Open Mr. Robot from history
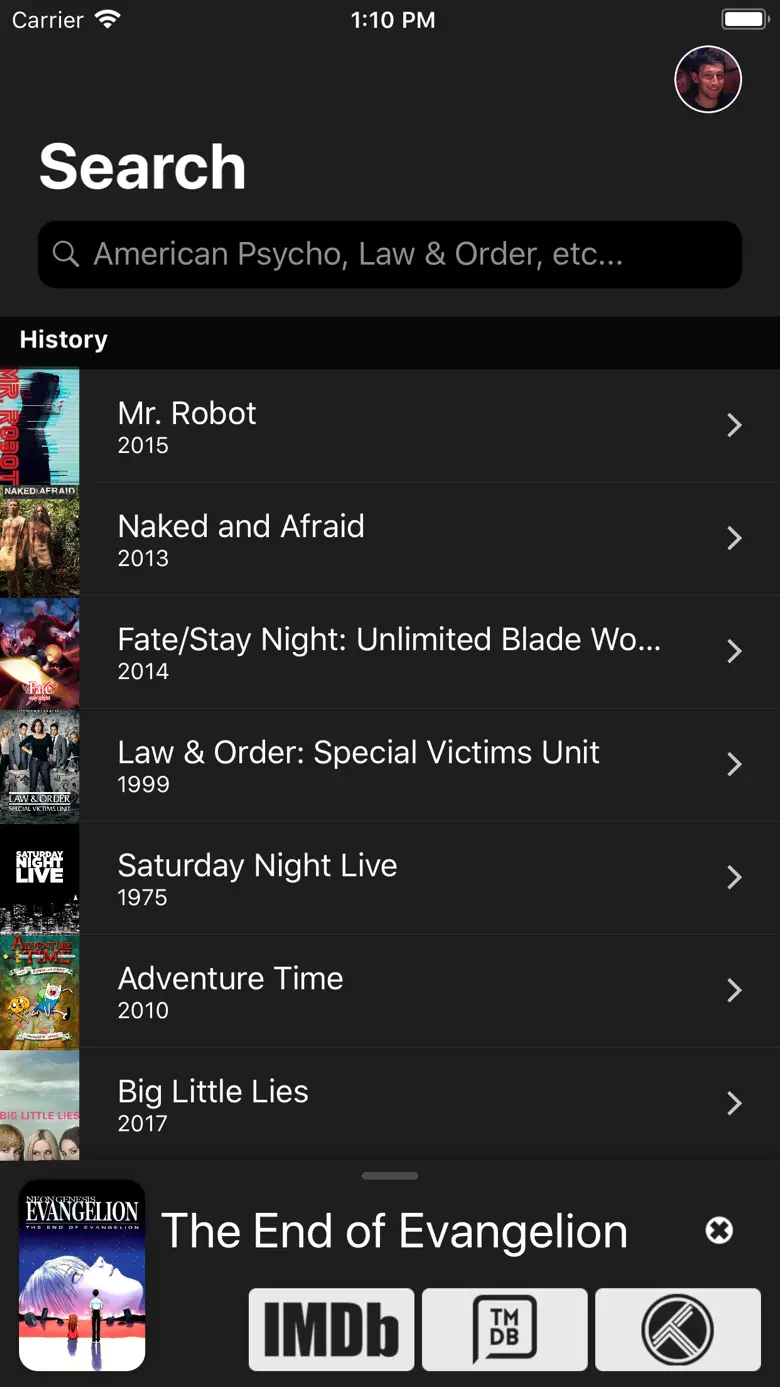The image size is (780, 1387). coord(390,426)
